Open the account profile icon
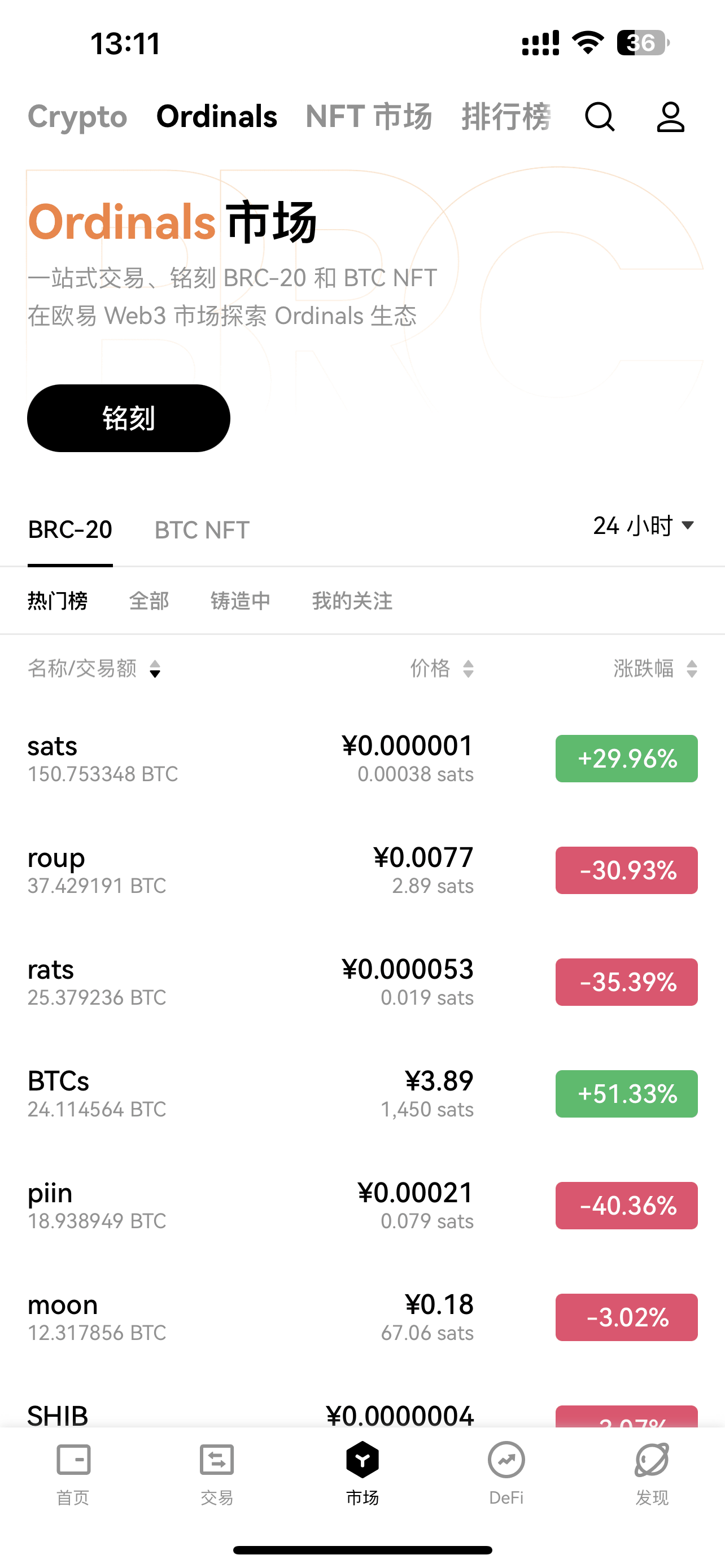The width and height of the screenshot is (725, 1568). 670,116
